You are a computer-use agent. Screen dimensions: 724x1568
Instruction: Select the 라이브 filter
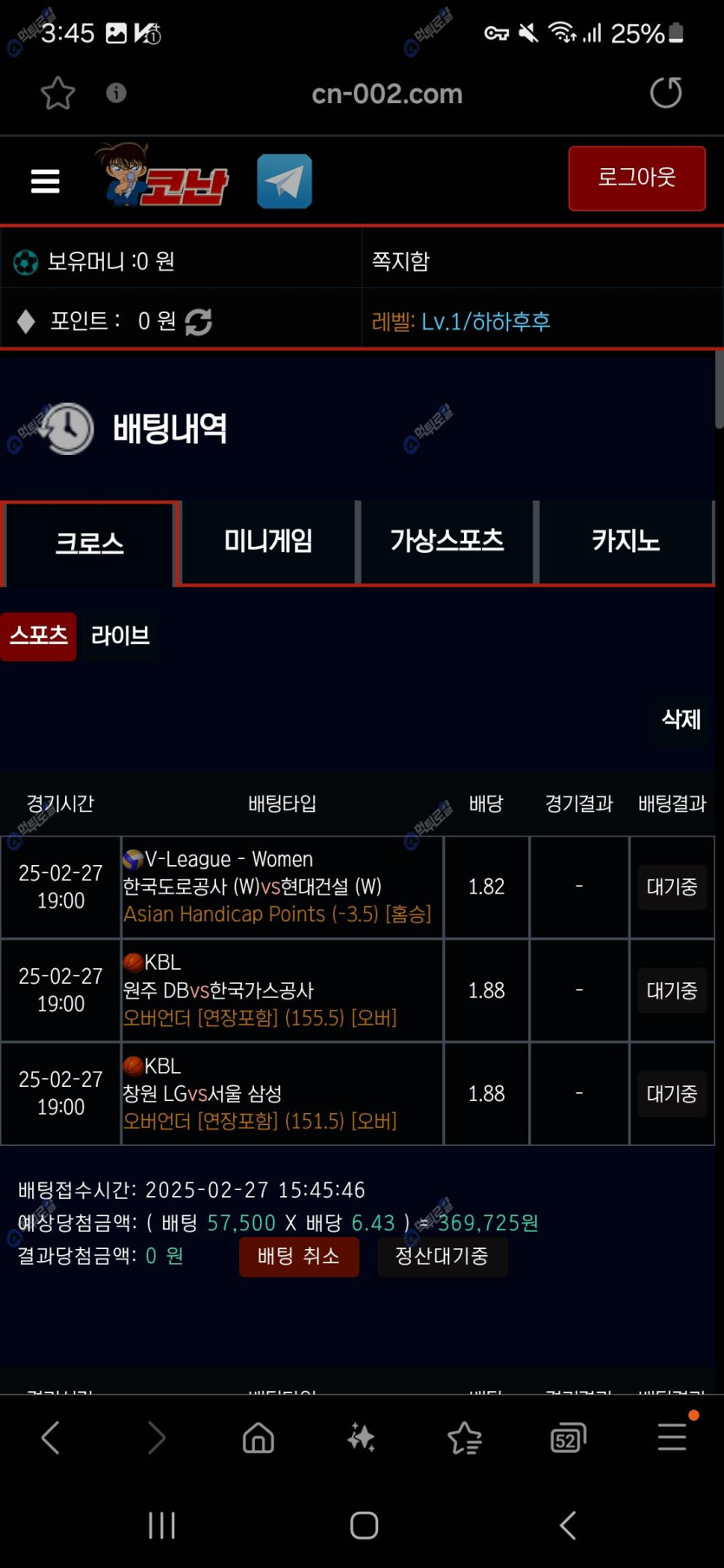(x=121, y=636)
